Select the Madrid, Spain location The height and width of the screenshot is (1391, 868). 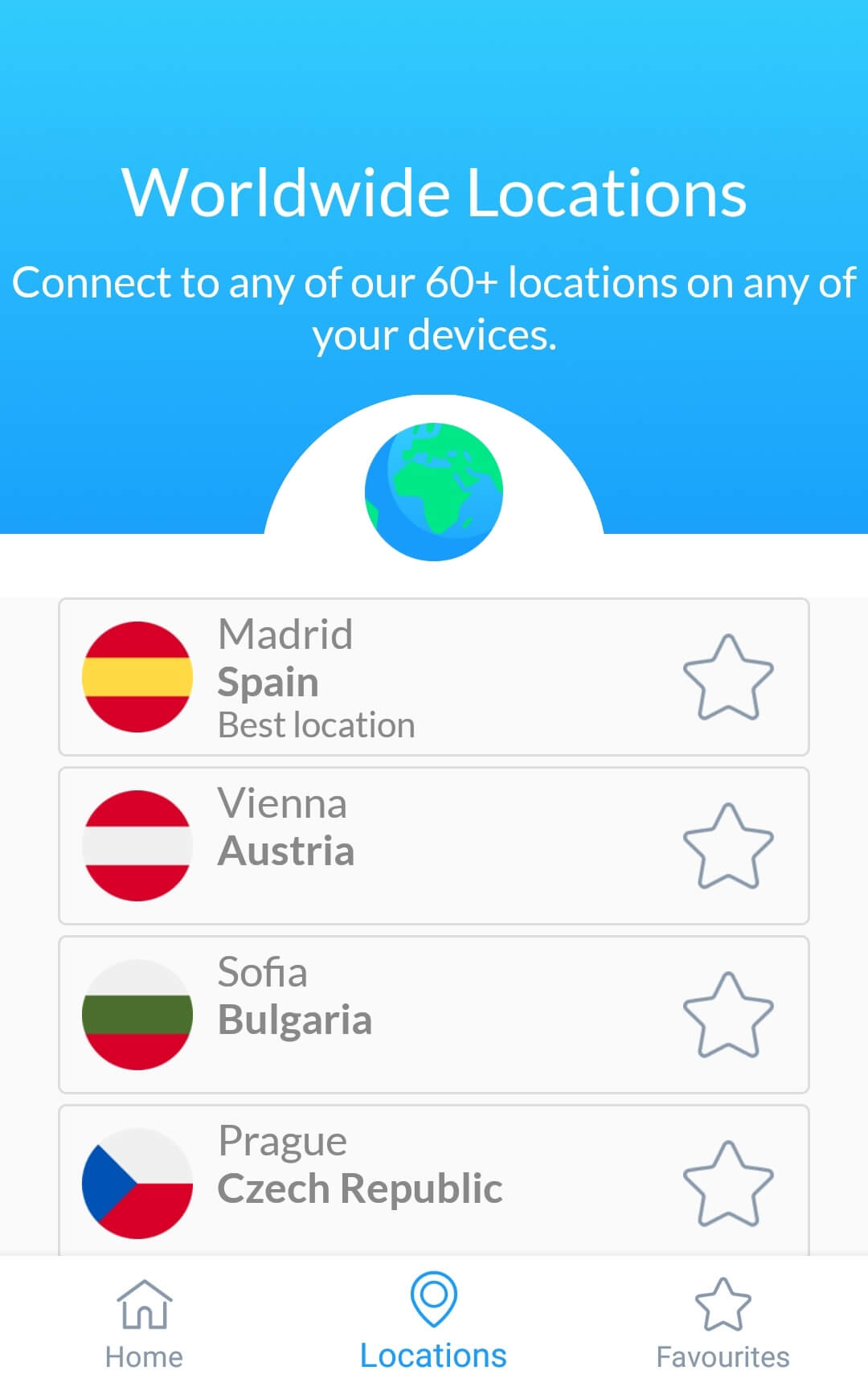pos(434,677)
